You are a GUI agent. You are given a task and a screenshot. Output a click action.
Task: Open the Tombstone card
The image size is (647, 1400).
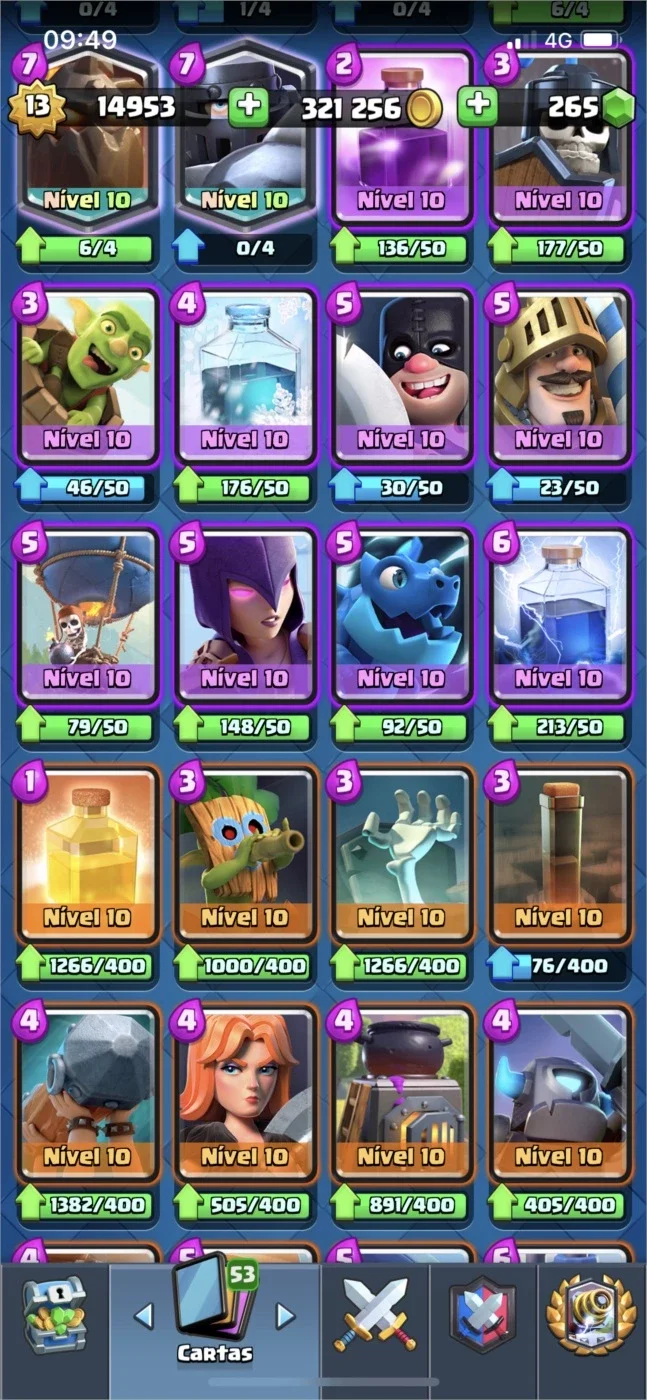coord(403,855)
